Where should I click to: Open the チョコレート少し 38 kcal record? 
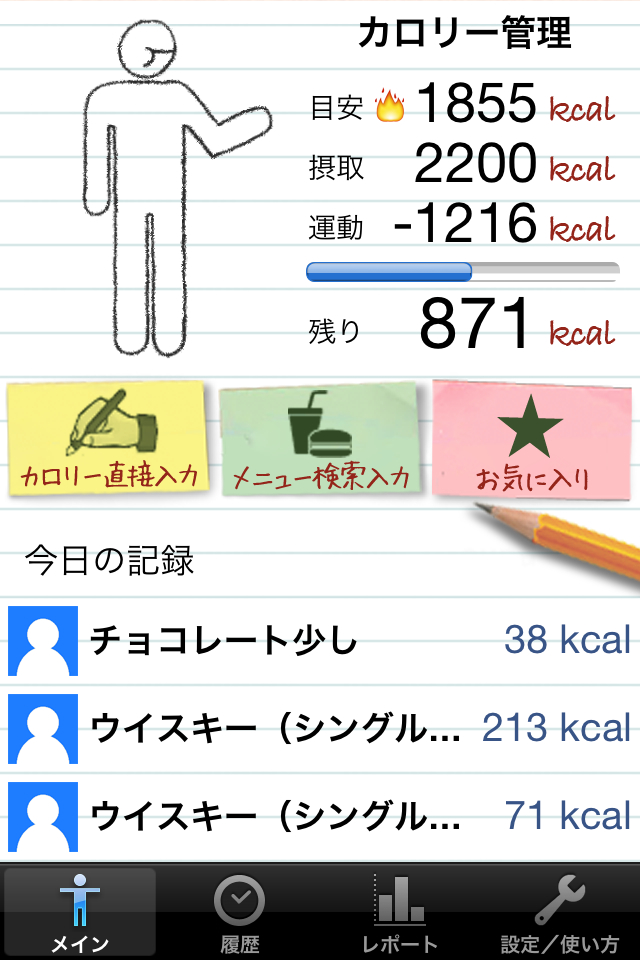click(320, 640)
